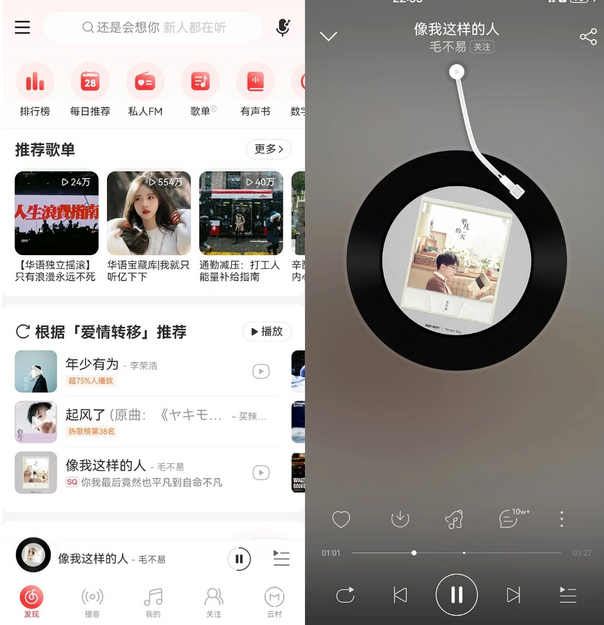Open 排行榜 rankings
The height and width of the screenshot is (625, 604).
[x=36, y=90]
